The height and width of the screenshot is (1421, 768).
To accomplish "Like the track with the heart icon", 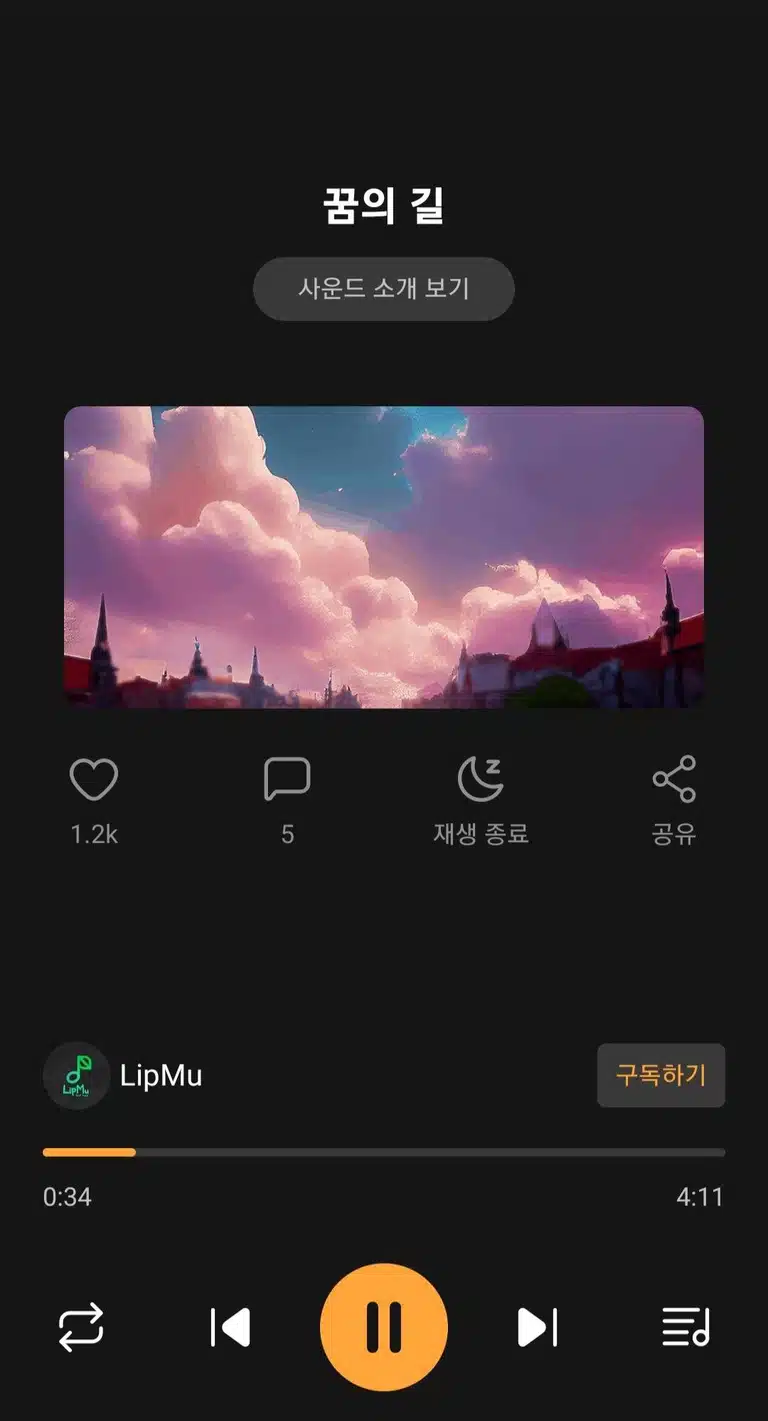I will click(94, 780).
